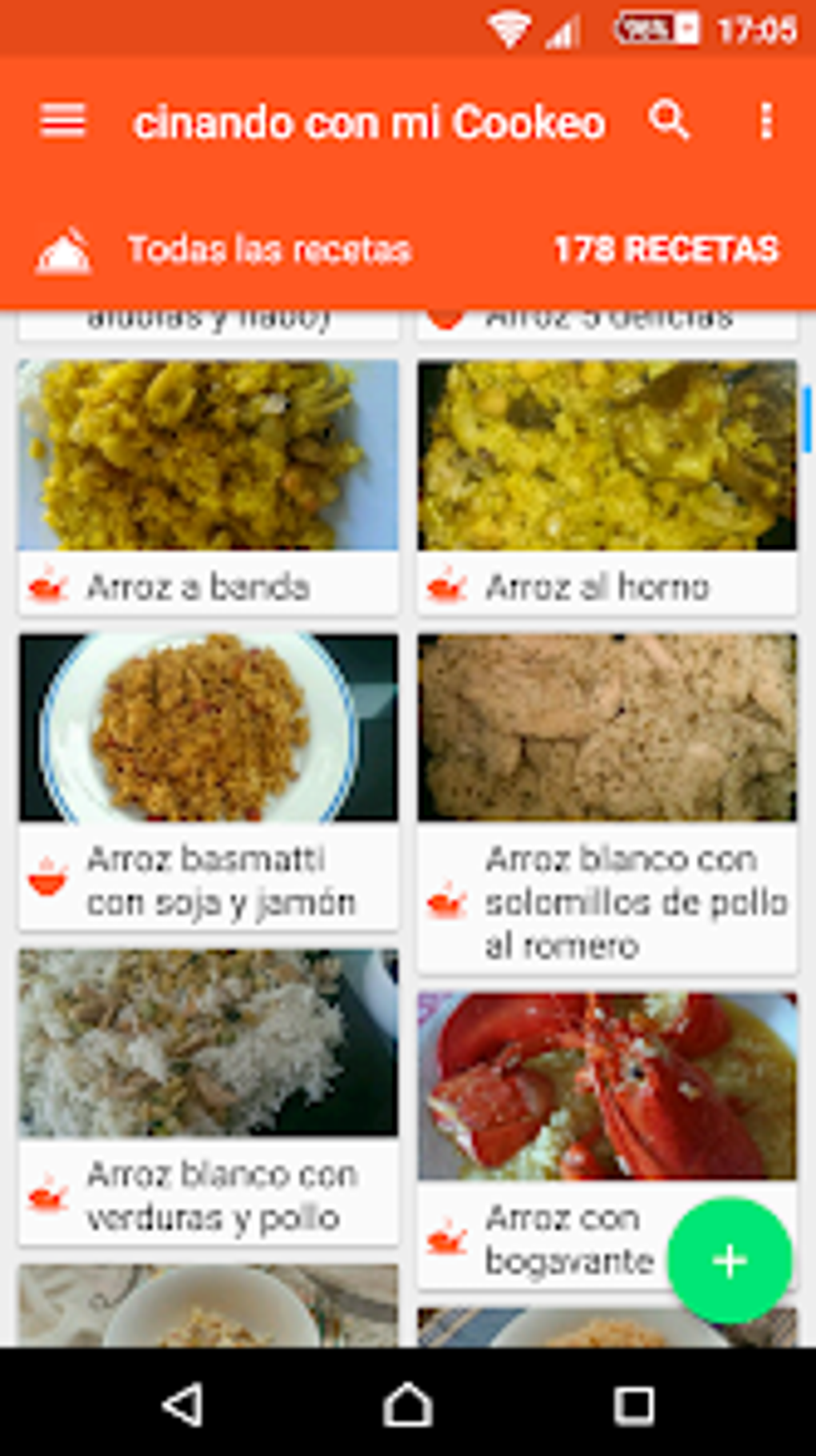Select Arroz blanco con solomillos de pollo

[606, 800]
